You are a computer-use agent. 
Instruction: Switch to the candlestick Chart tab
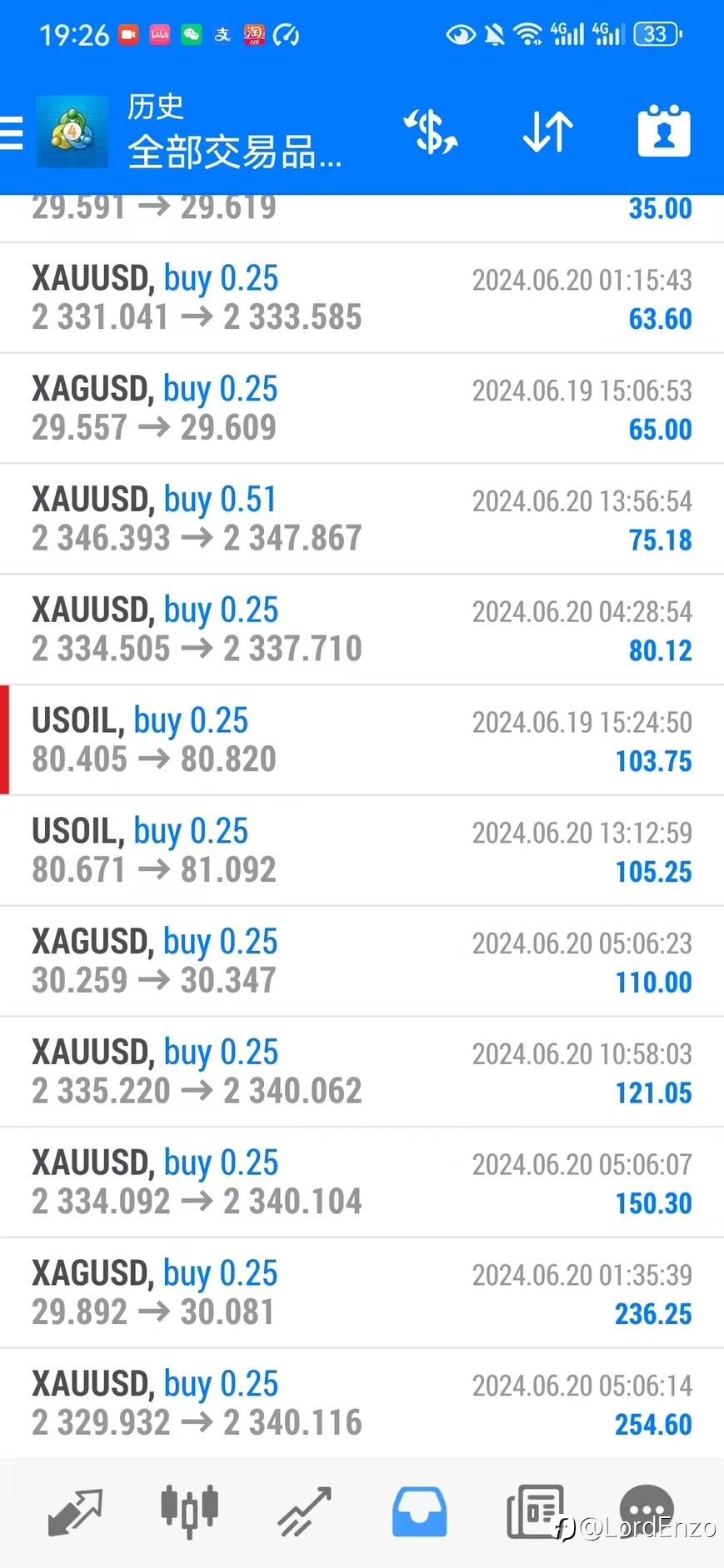coord(189,1510)
